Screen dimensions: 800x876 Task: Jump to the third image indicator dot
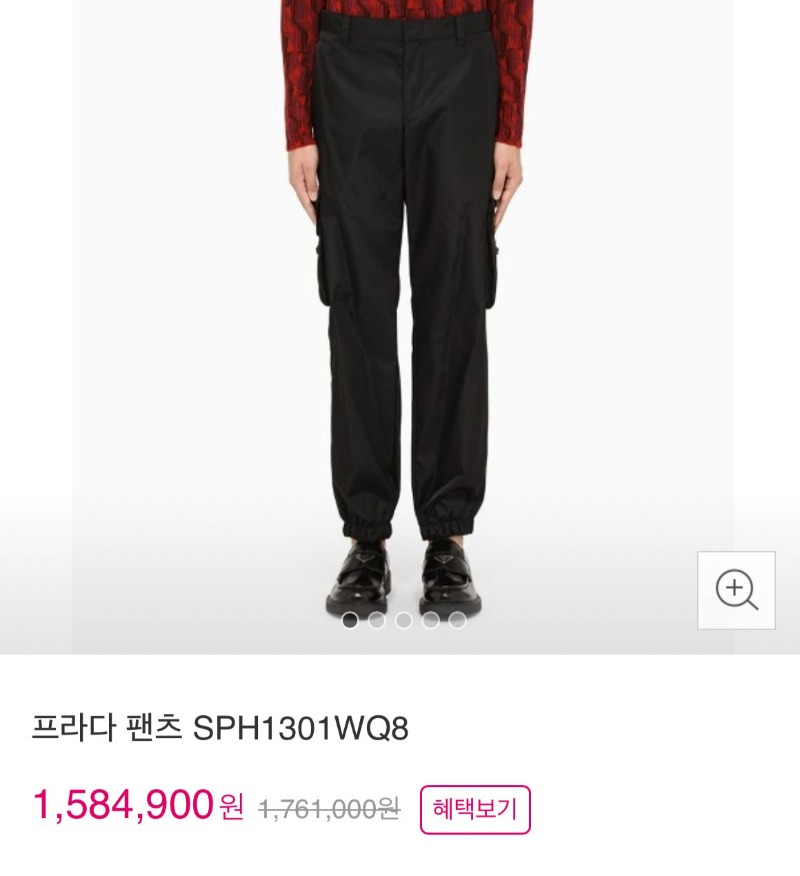404,620
